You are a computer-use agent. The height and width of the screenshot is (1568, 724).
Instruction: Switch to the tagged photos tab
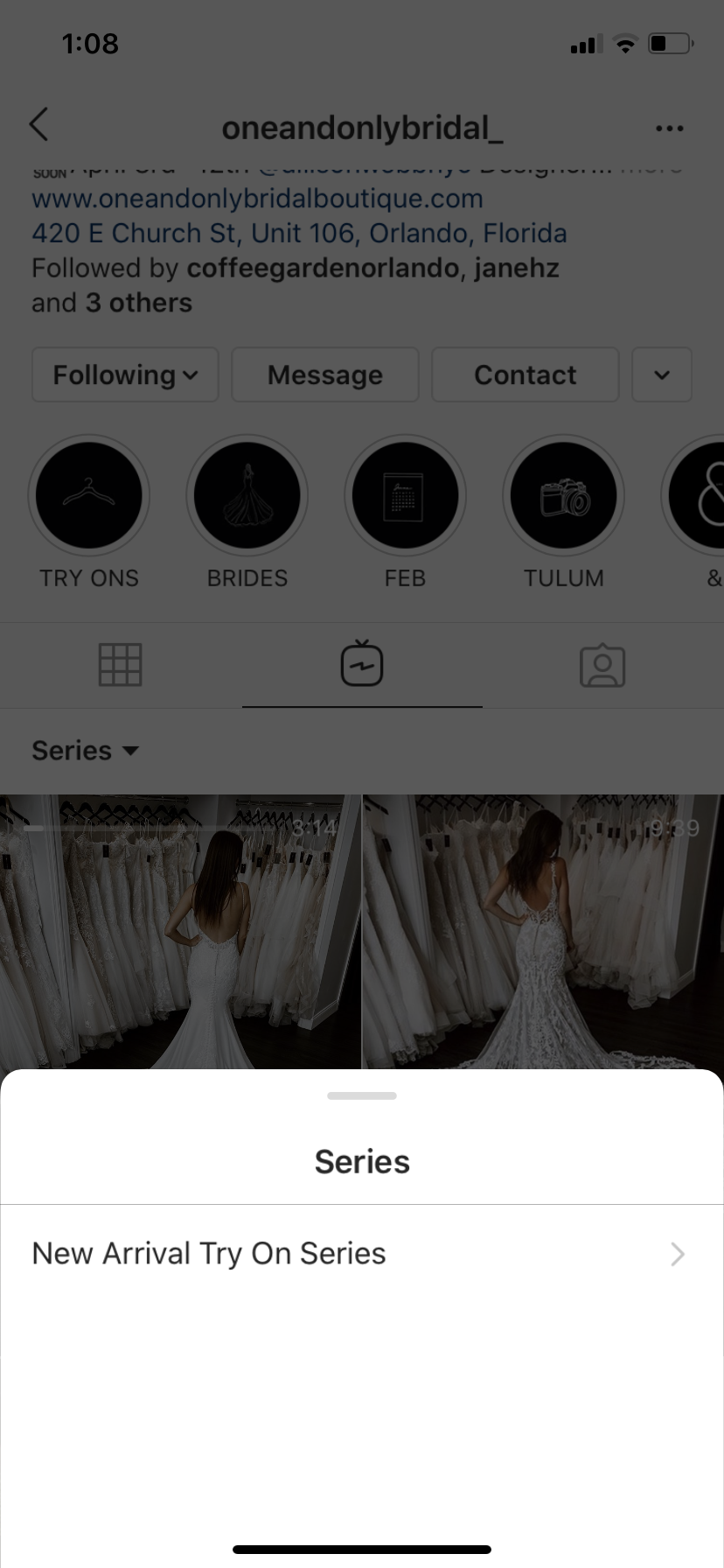[x=602, y=666]
